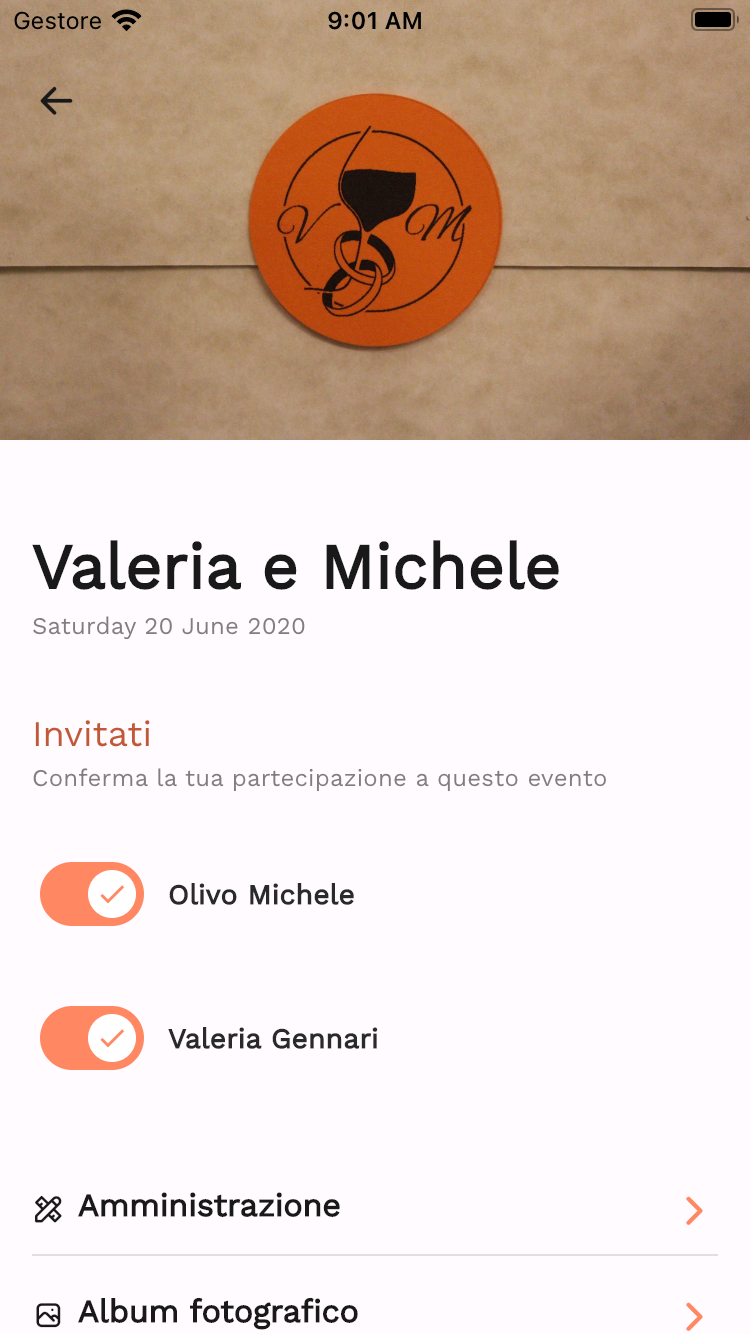
Task: Go back using the top-left arrow
Action: click(56, 100)
